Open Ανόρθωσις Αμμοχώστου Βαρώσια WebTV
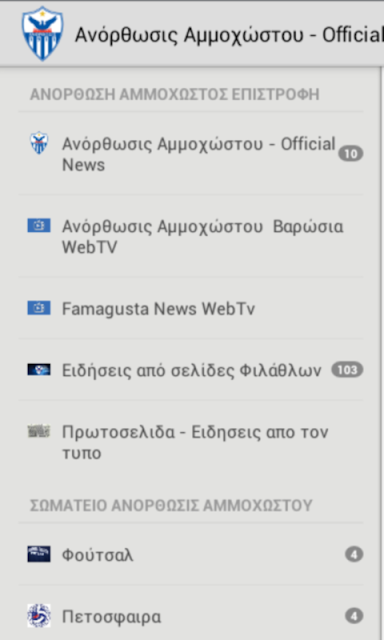This screenshot has height=640, width=384. pos(191,236)
